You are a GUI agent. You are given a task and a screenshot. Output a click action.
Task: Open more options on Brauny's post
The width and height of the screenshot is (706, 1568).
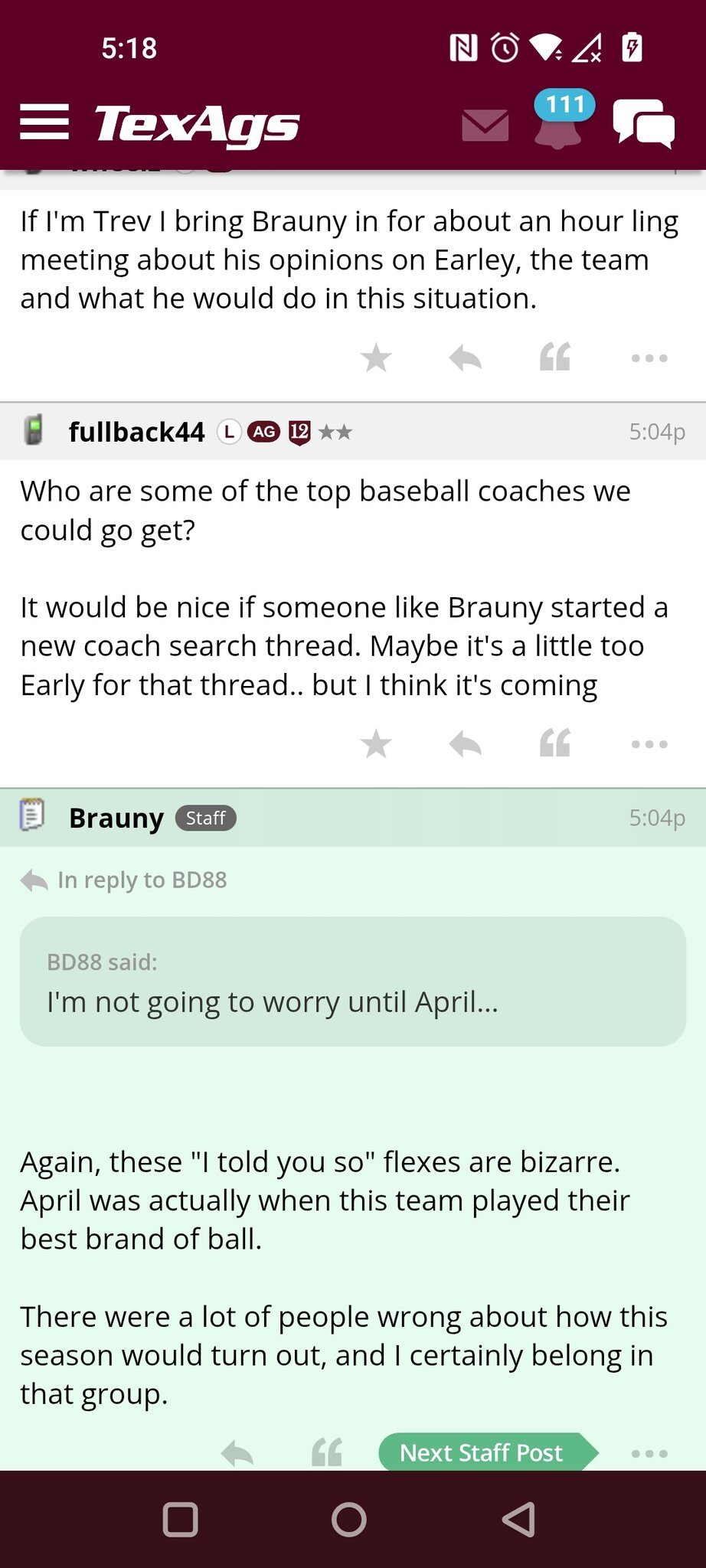tap(649, 1453)
